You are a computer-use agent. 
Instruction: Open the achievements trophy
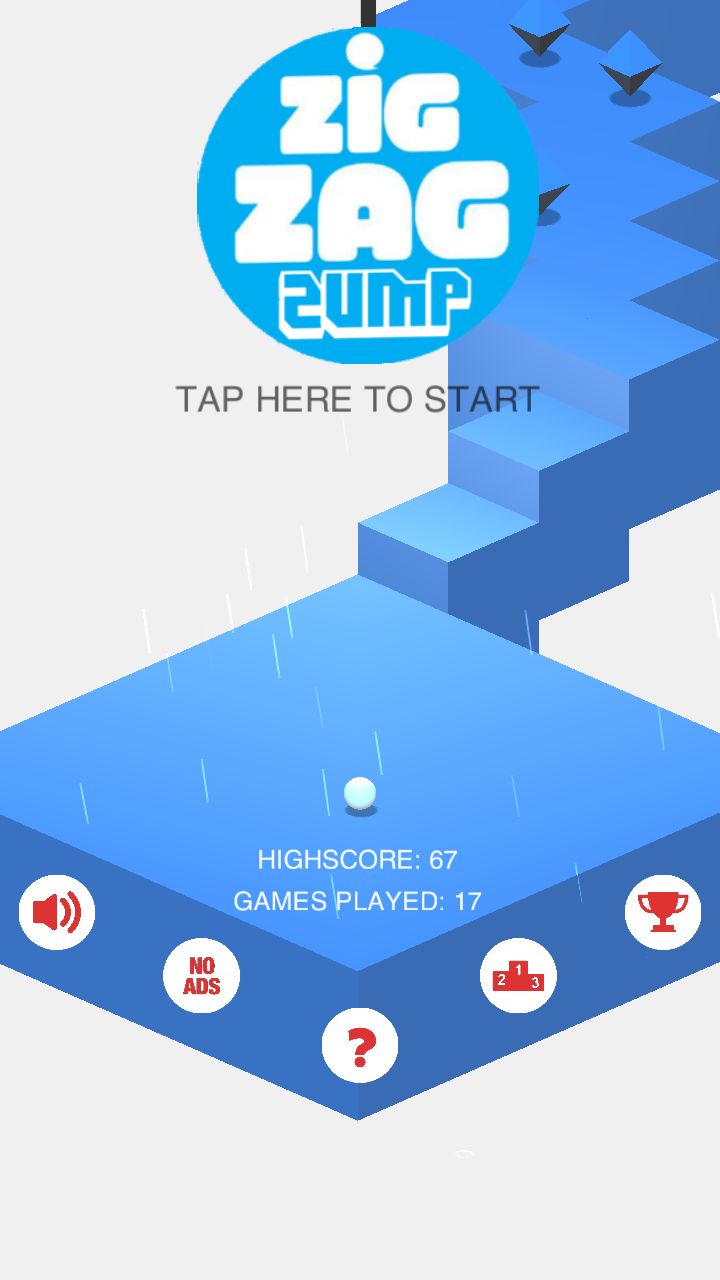click(x=663, y=912)
